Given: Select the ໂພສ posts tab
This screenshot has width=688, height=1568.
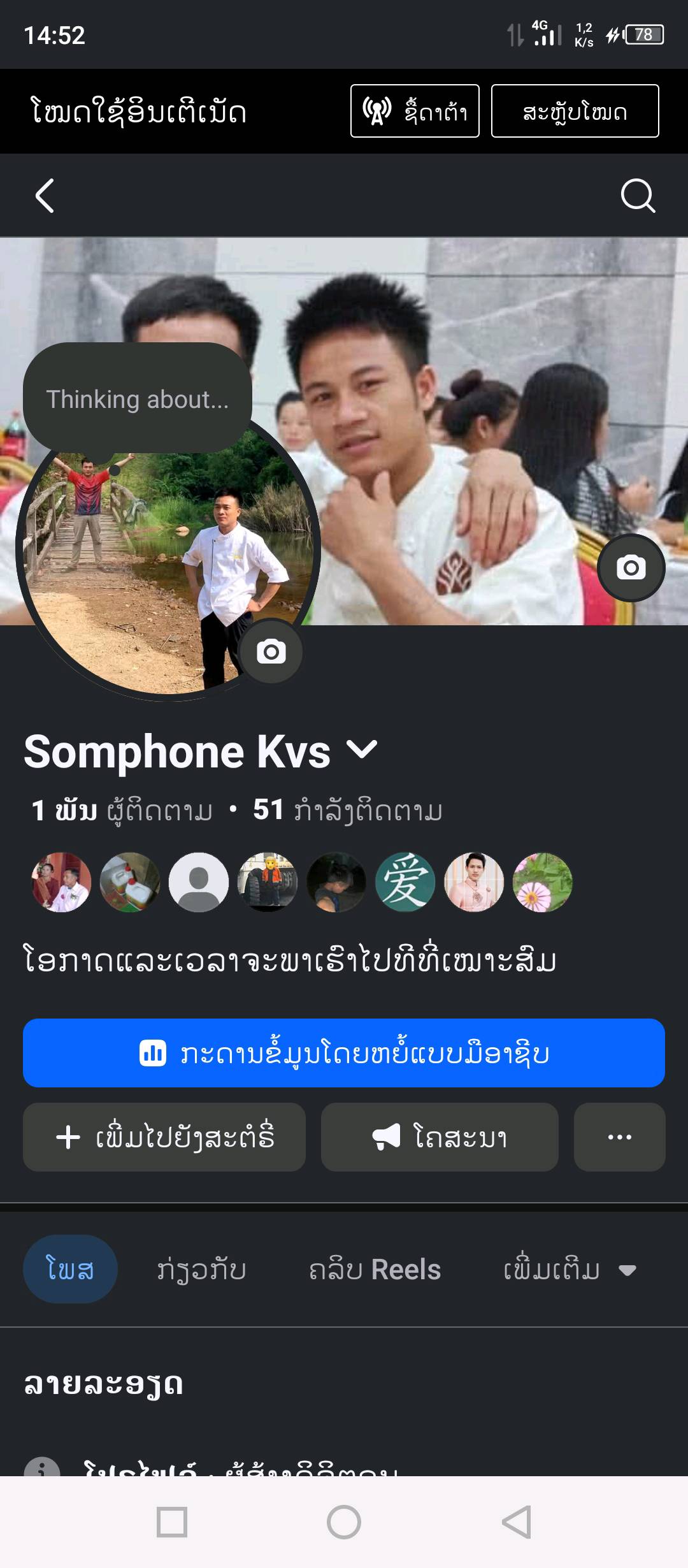Looking at the screenshot, I should (70, 1269).
